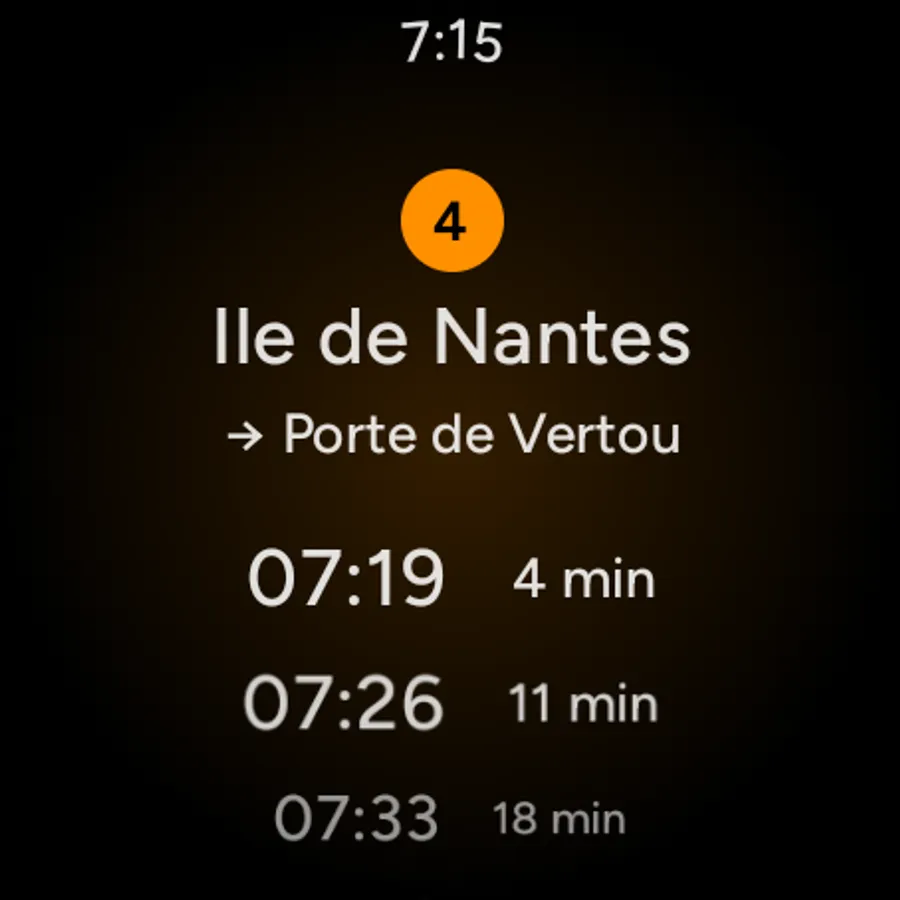
Task: Open the 07:19 departure in 4 min
Action: (x=450, y=579)
